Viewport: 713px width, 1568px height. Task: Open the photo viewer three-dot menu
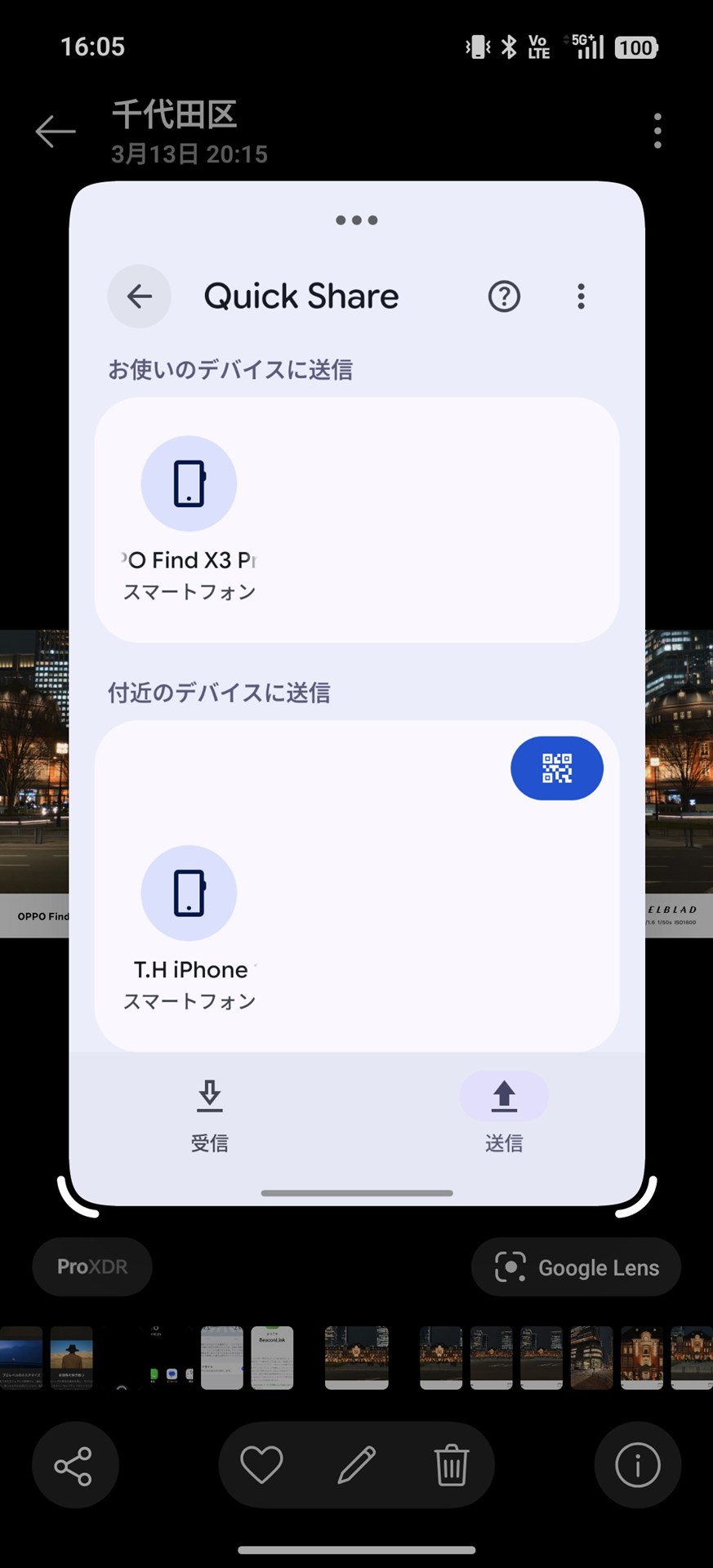click(x=657, y=131)
